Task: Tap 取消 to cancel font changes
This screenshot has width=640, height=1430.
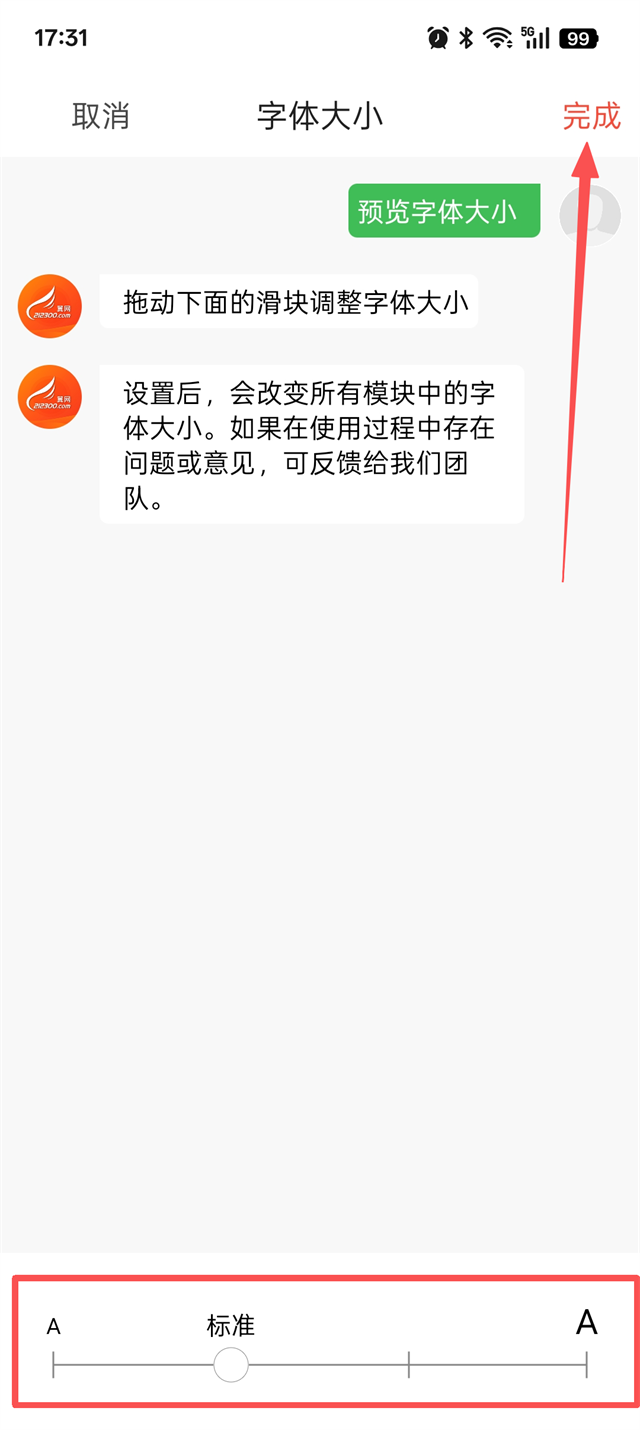Action: pyautogui.click(x=101, y=116)
